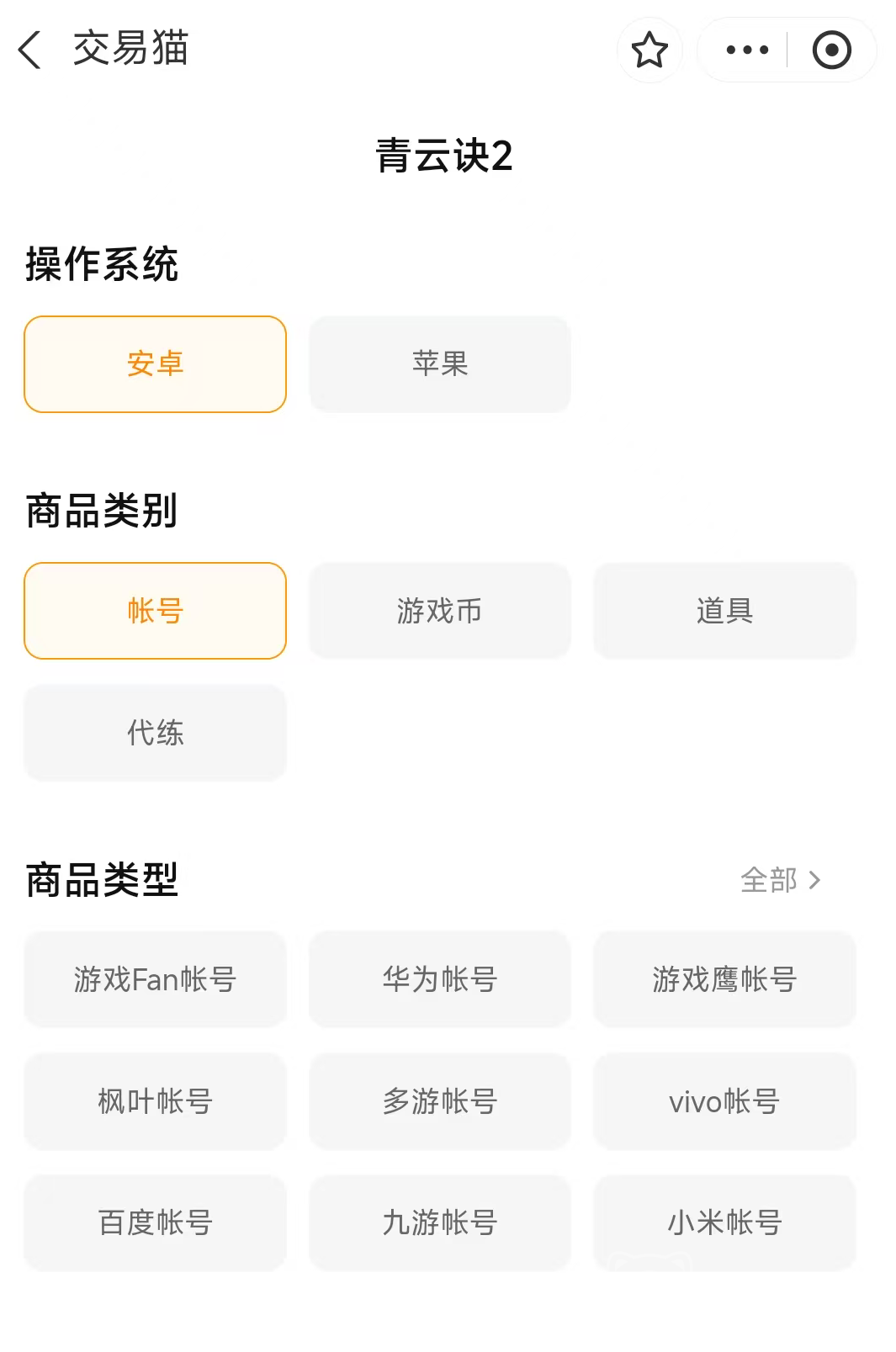The width and height of the screenshot is (896, 1352).
Task: Select 枫叶帐号 option
Action: pos(156,1101)
